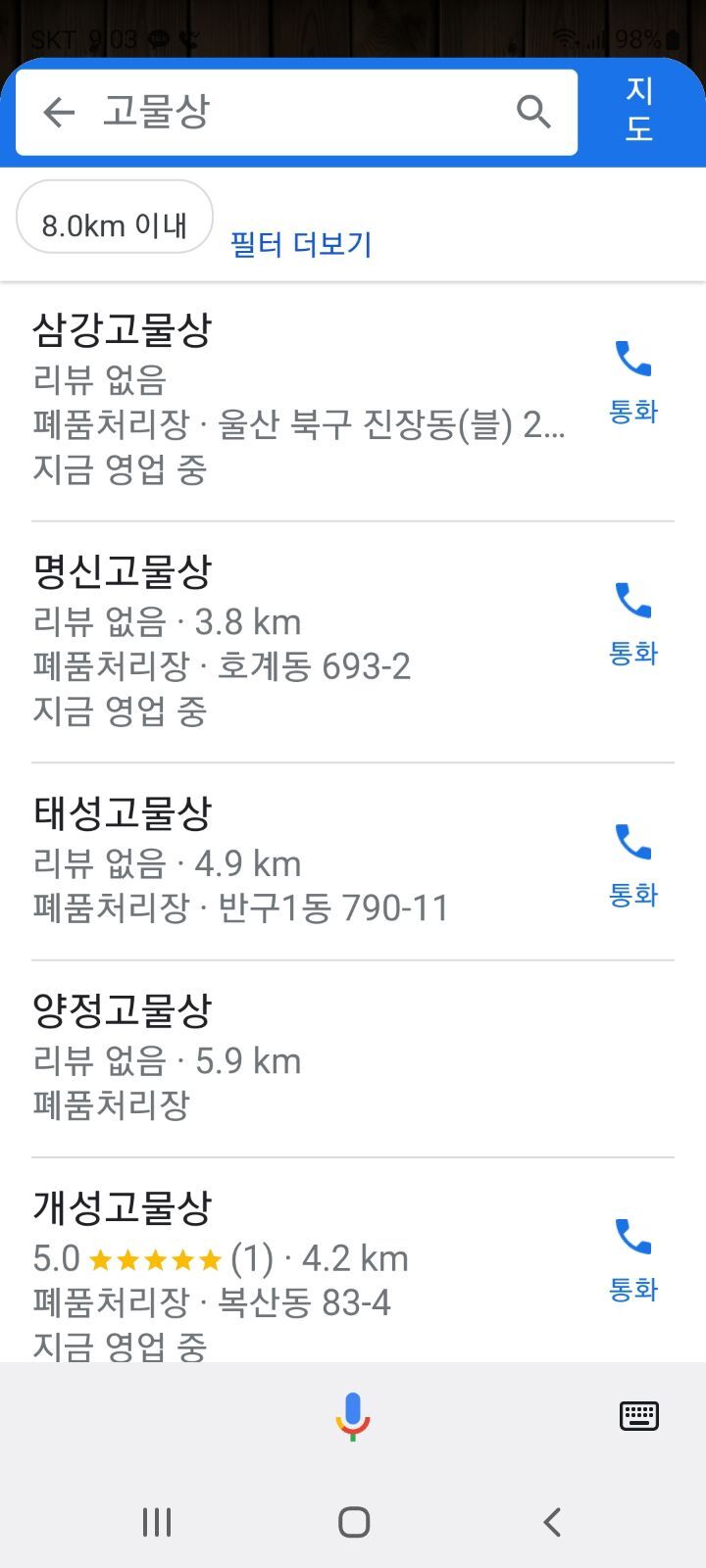Image resolution: width=706 pixels, height=1568 pixels.
Task: Tap the magnifying glass search icon
Action: (x=533, y=113)
